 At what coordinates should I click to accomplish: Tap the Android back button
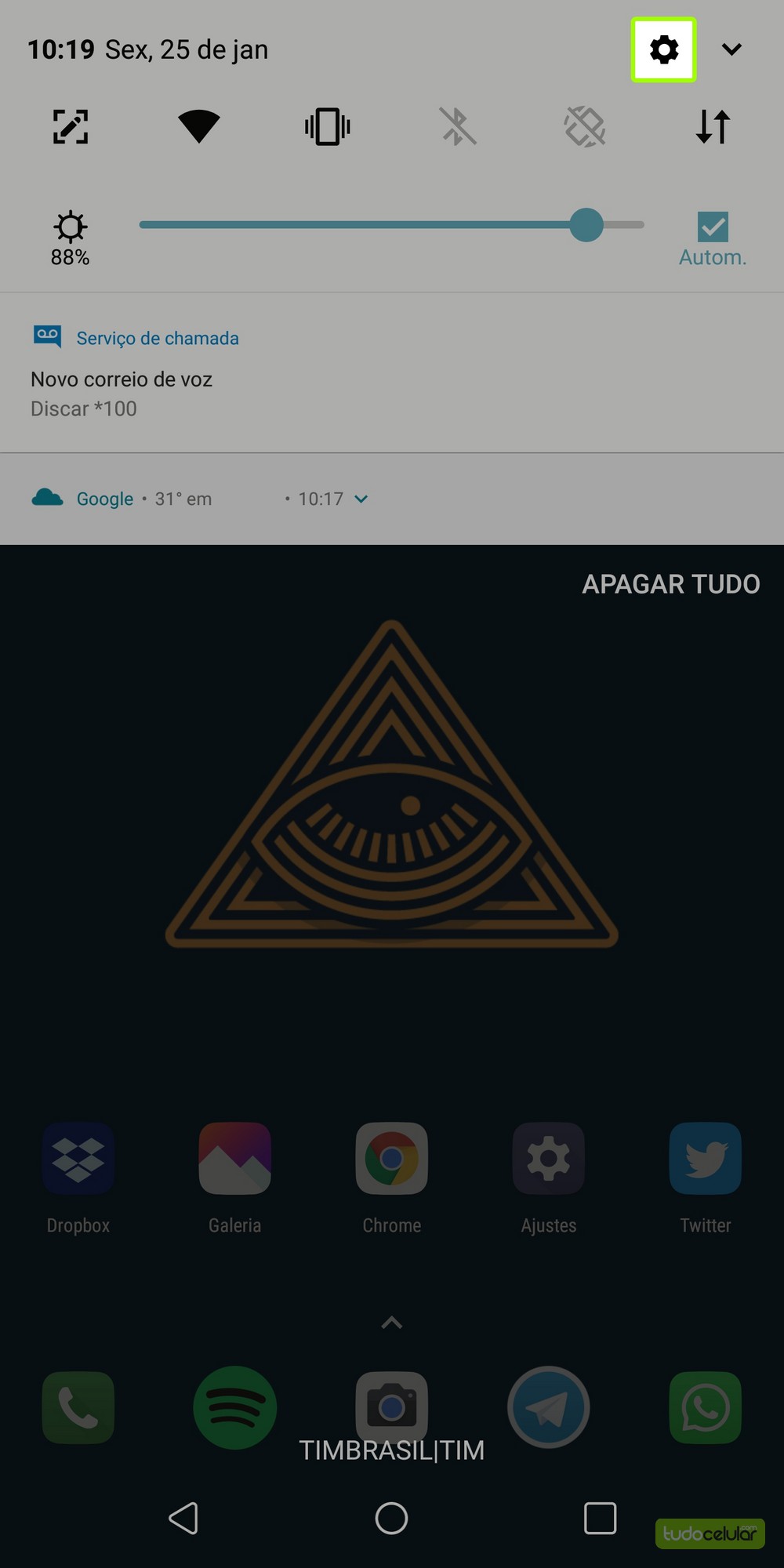click(x=183, y=1518)
